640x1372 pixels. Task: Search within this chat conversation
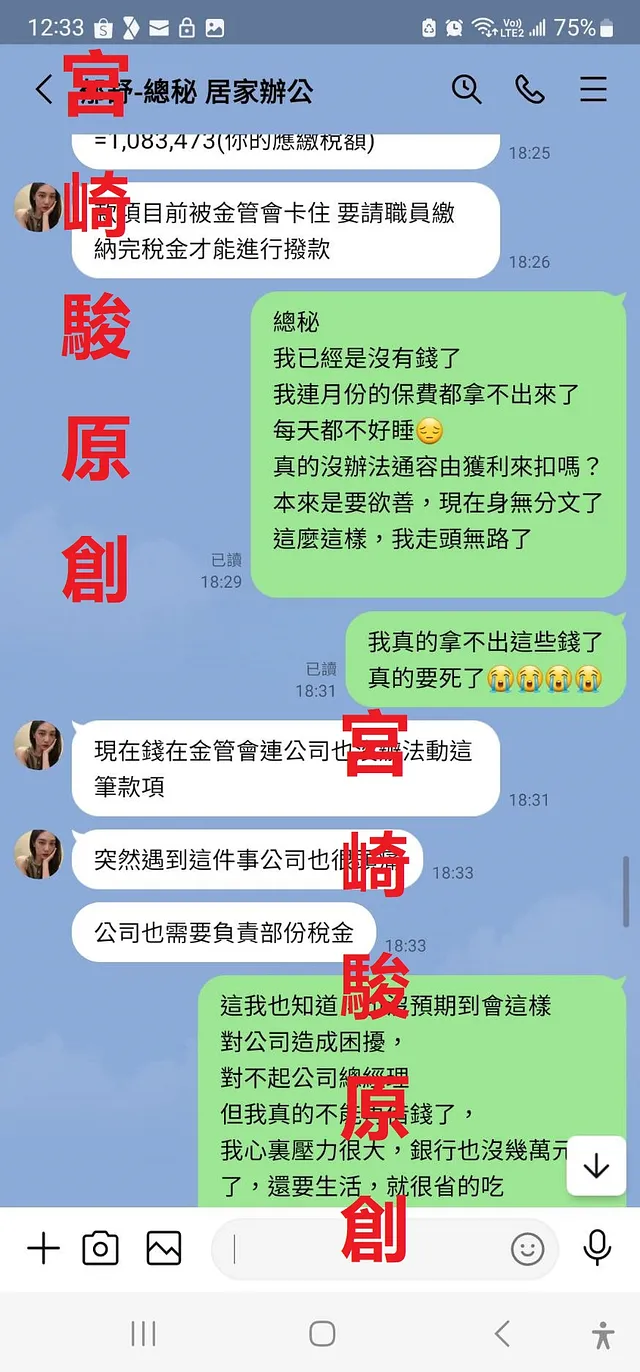tap(466, 90)
